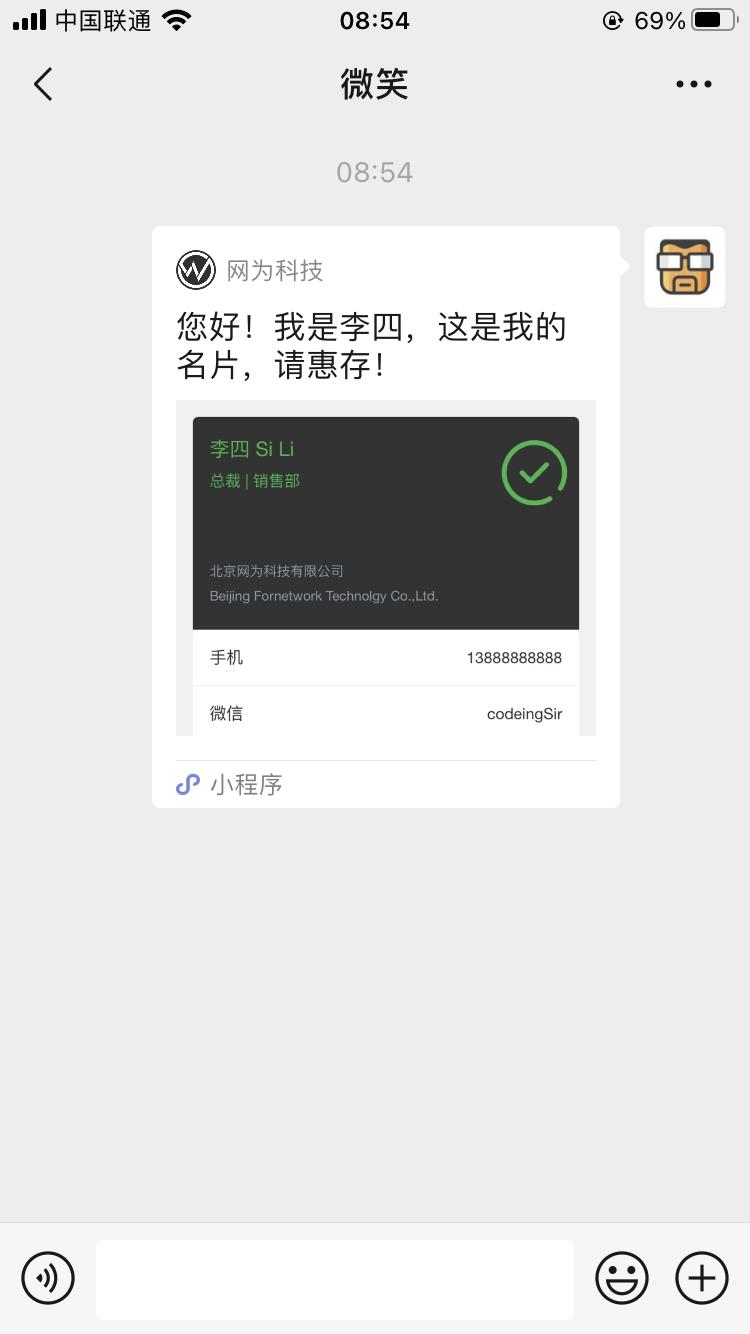
Task: Tap the plus icon to attach content
Action: 701,1277
